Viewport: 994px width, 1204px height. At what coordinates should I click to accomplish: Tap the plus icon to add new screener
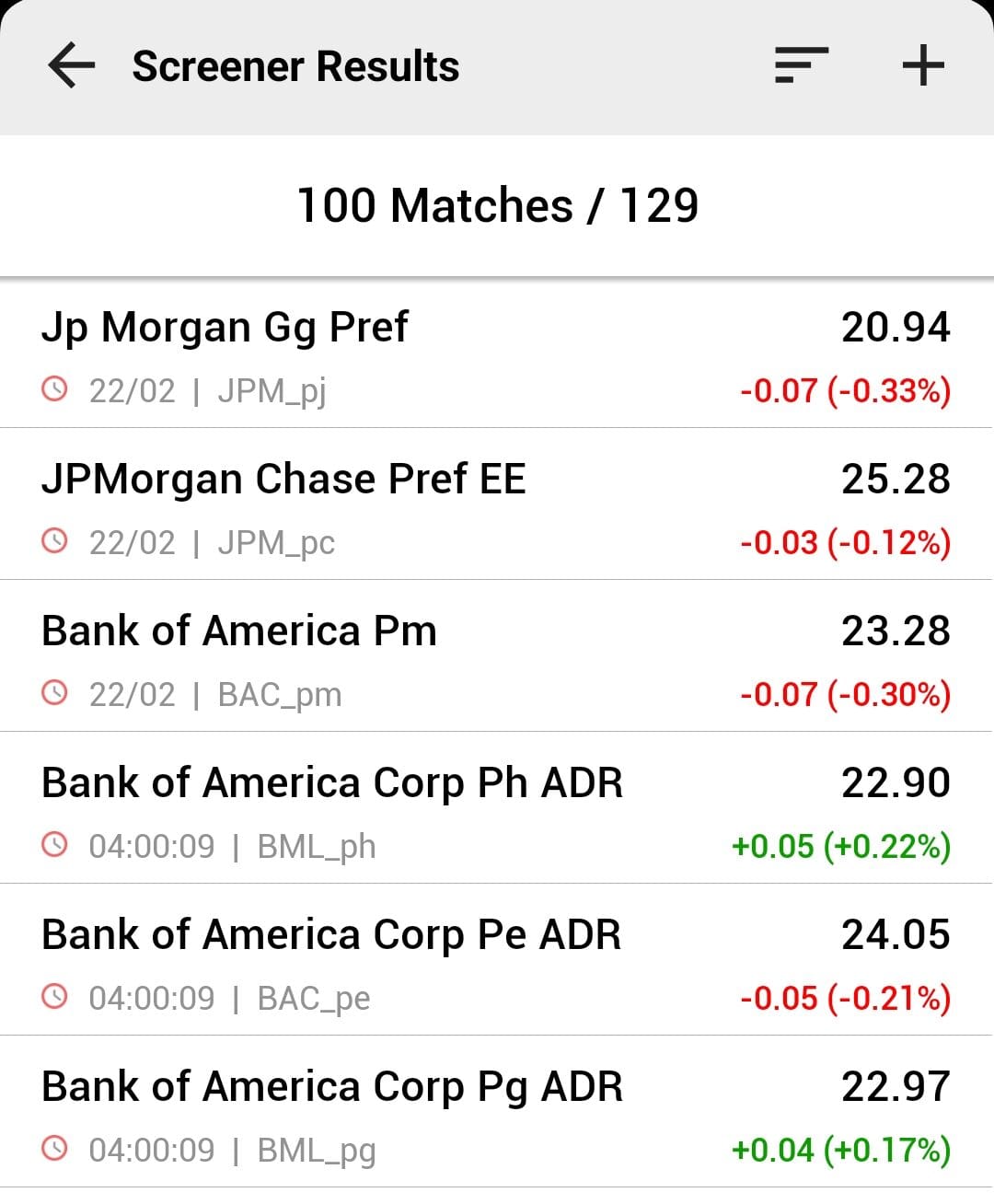pyautogui.click(x=923, y=65)
